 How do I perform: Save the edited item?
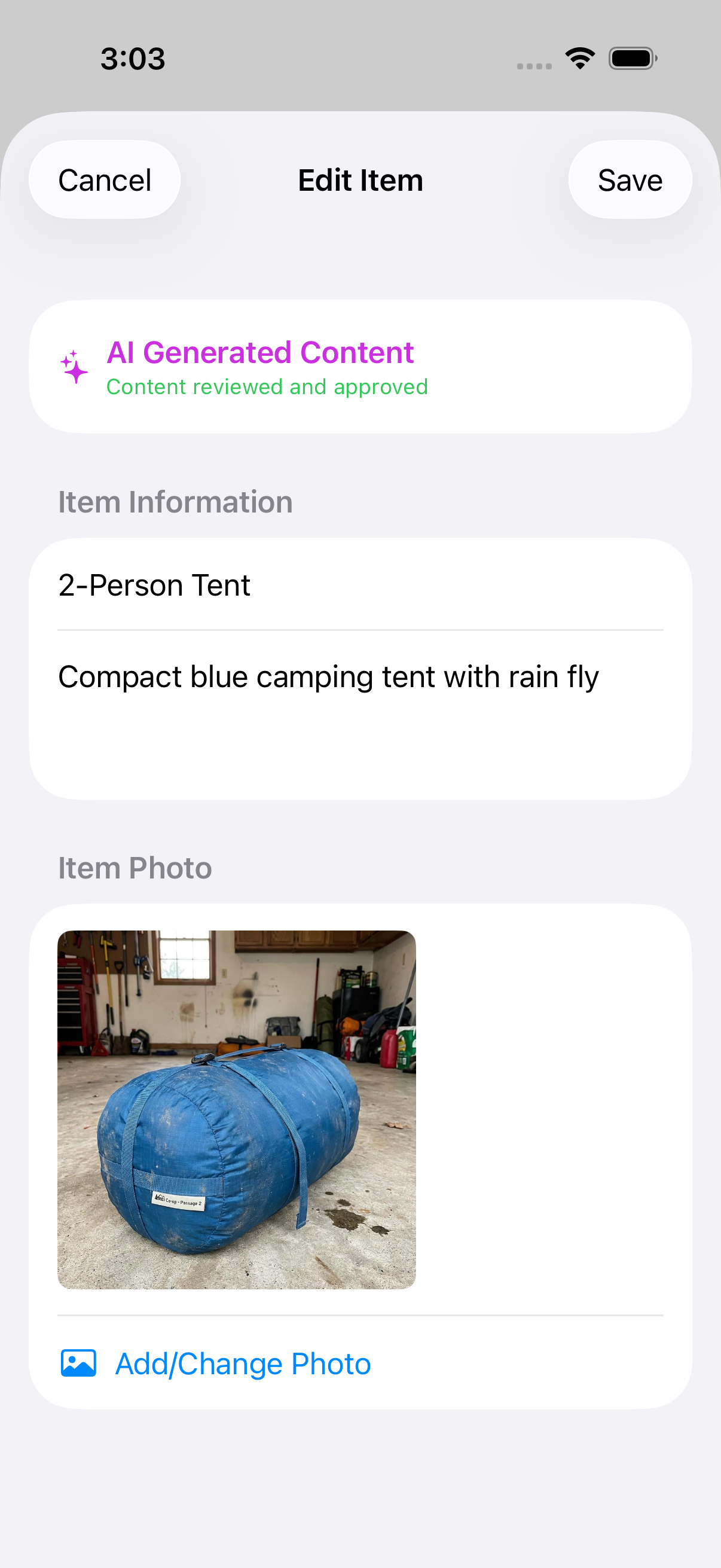coord(630,179)
